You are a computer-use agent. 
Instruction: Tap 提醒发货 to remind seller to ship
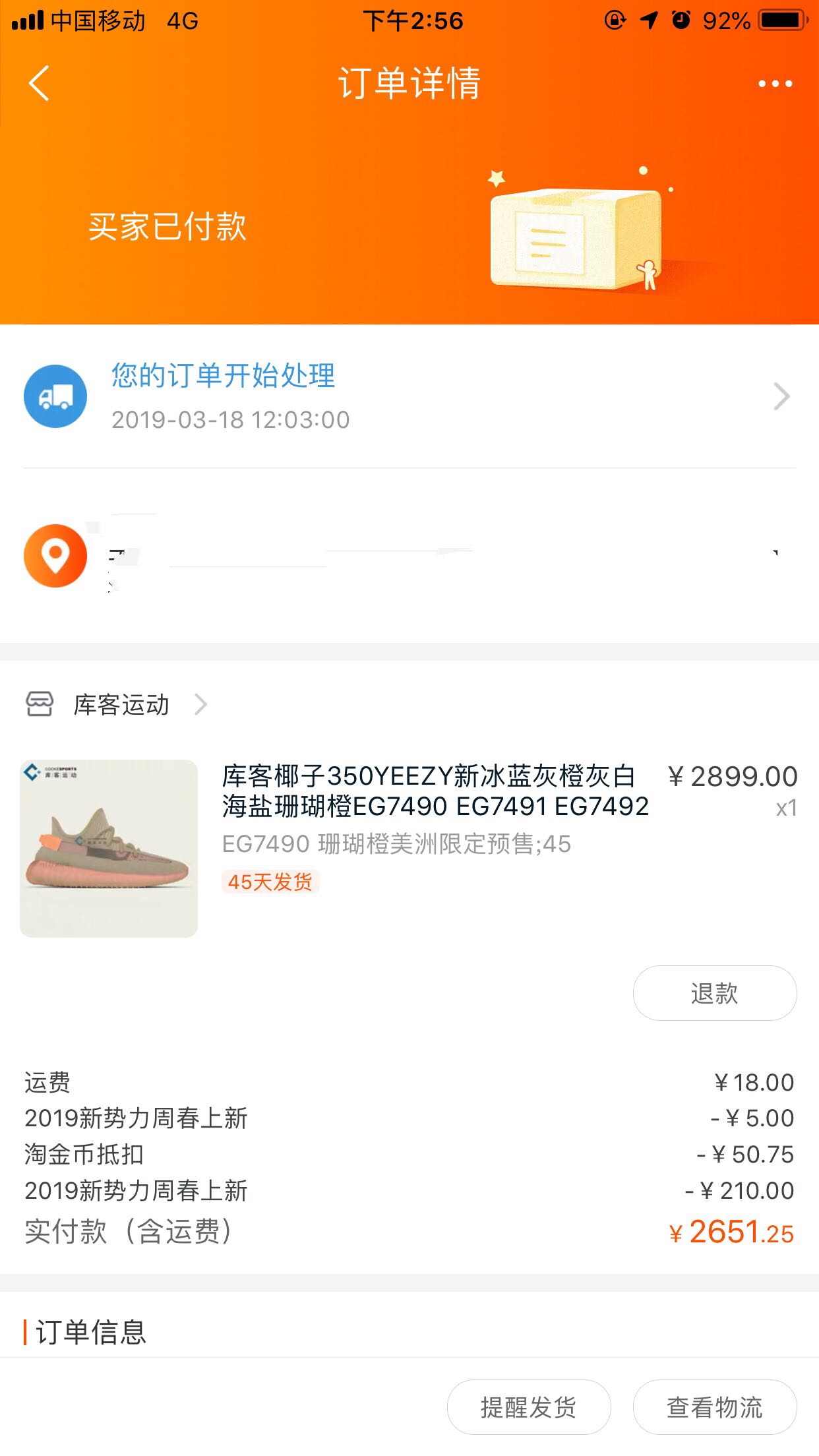[528, 1407]
